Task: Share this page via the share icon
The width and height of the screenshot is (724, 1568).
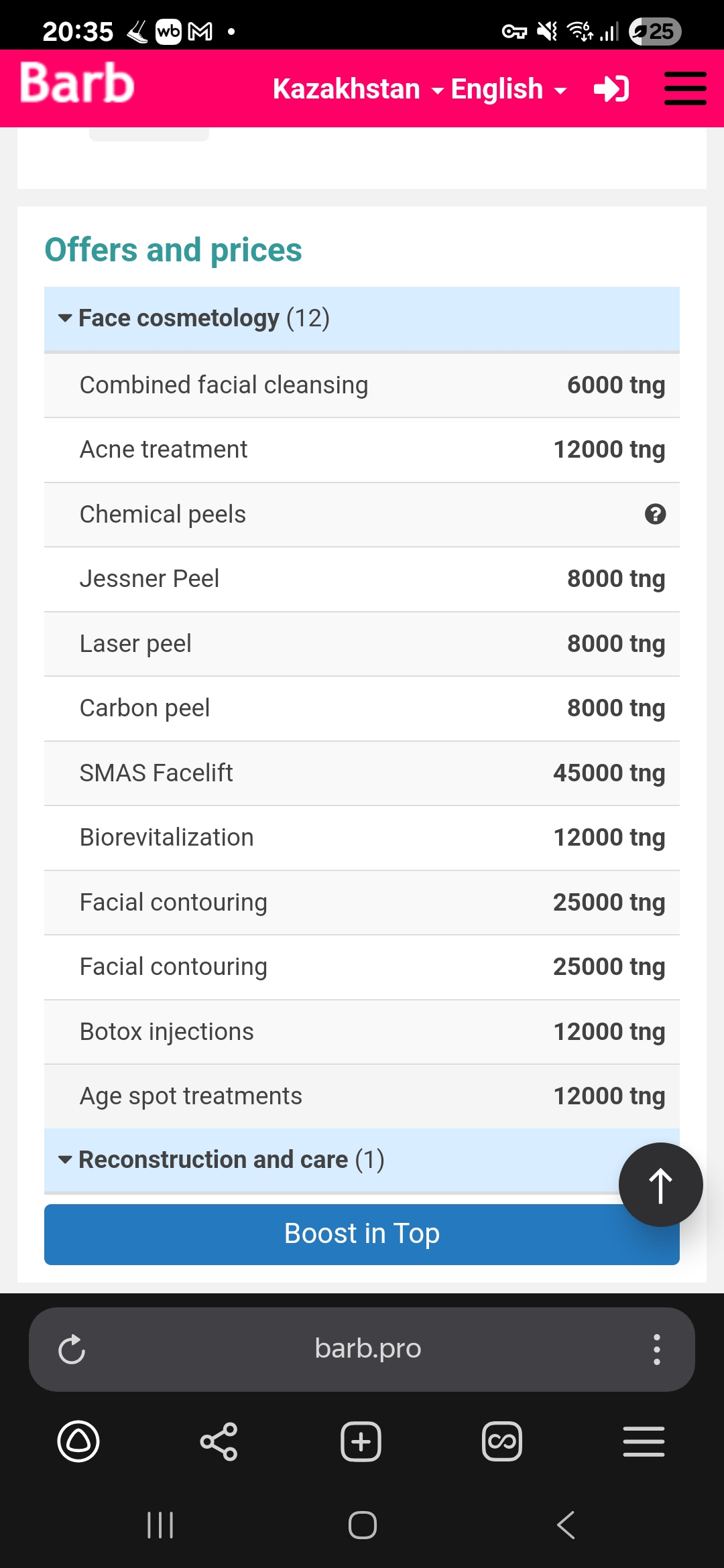Action: click(x=219, y=1441)
